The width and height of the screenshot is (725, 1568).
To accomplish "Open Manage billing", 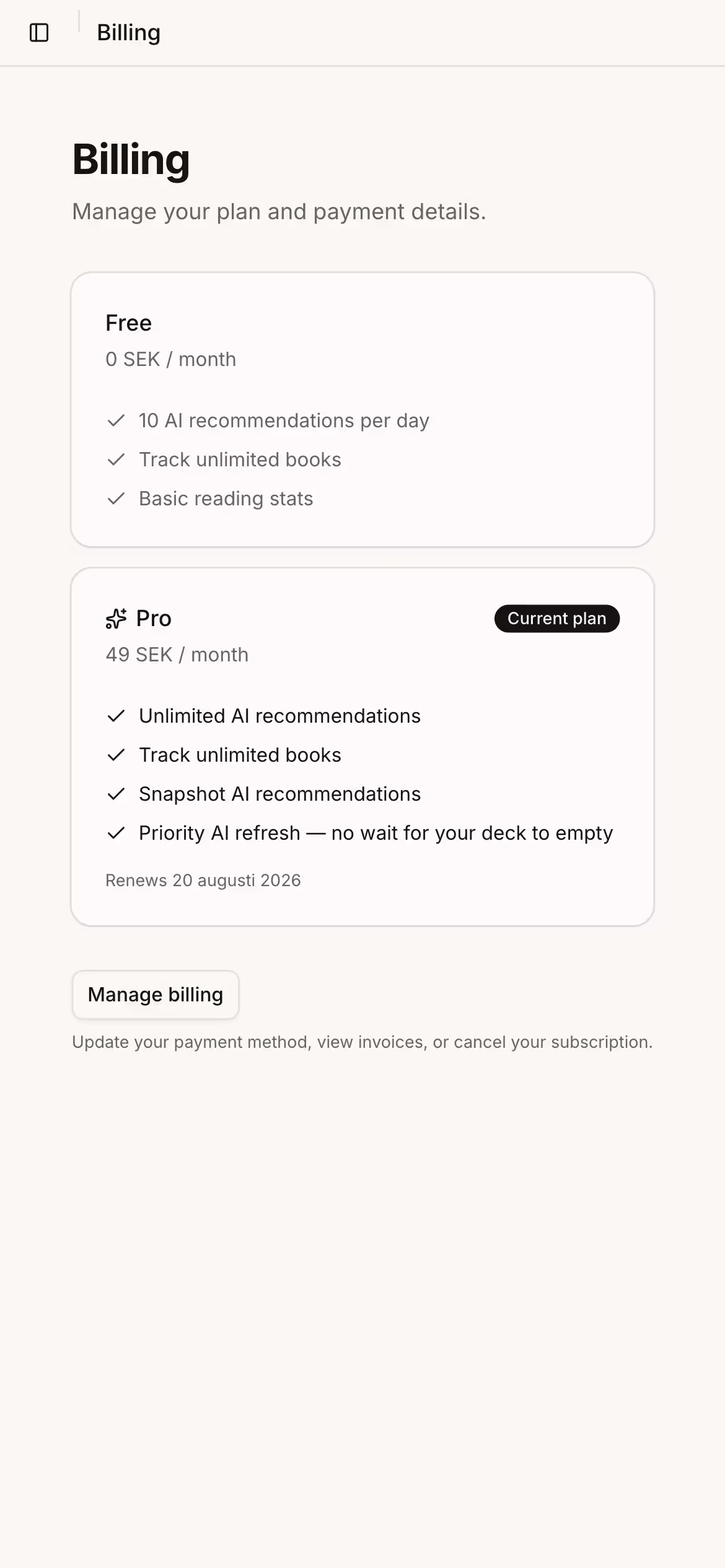I will click(x=156, y=994).
